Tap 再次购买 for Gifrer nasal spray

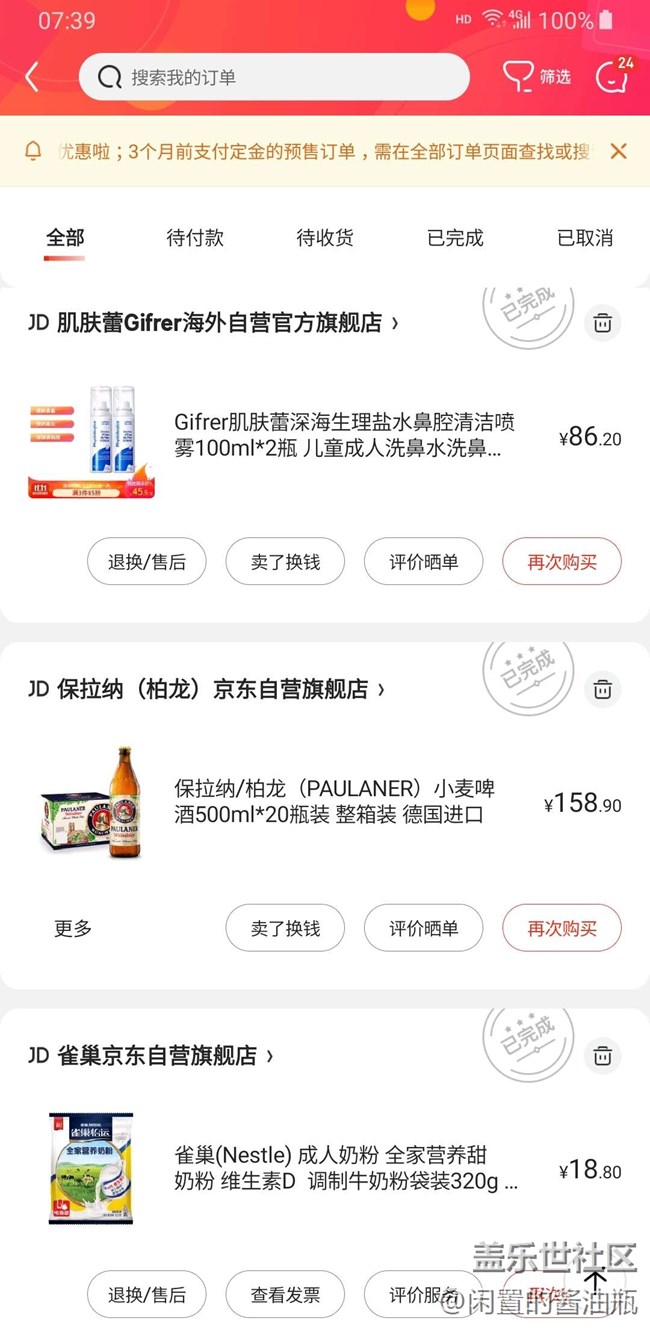pos(561,562)
